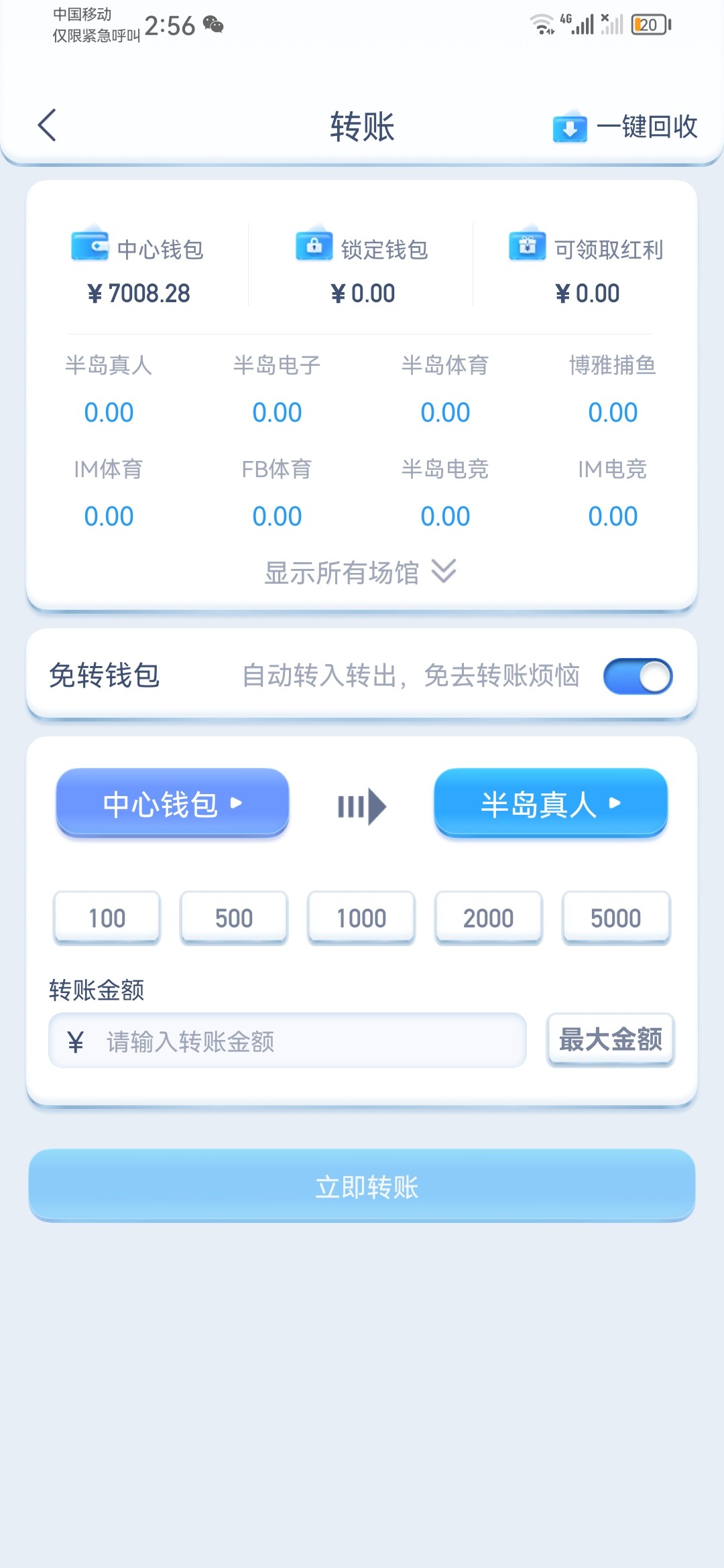Image resolution: width=724 pixels, height=1568 pixels.
Task: Tap 立即转账 to transfer now
Action: 362,1185
